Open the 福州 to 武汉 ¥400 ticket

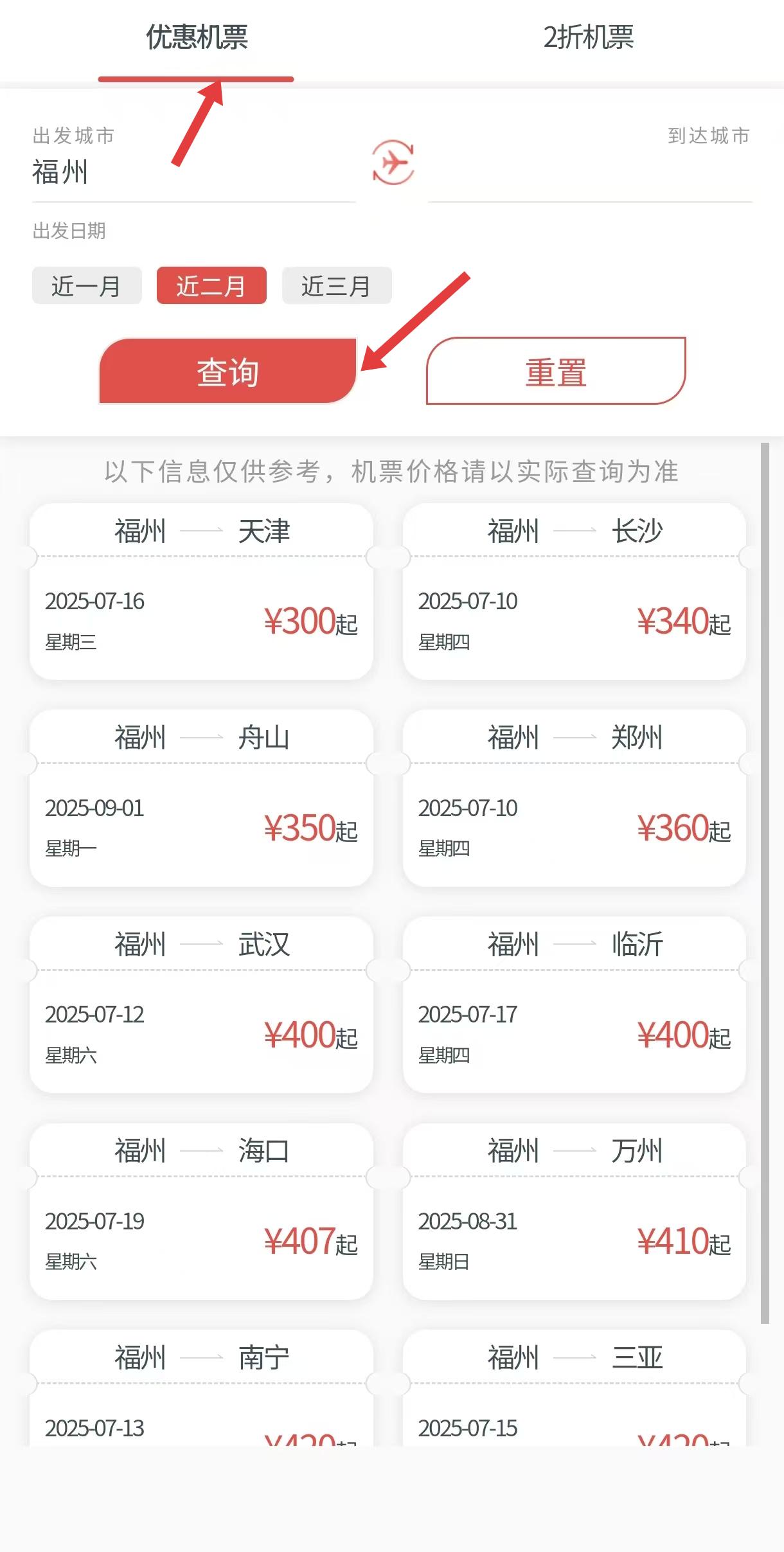[x=201, y=1005]
